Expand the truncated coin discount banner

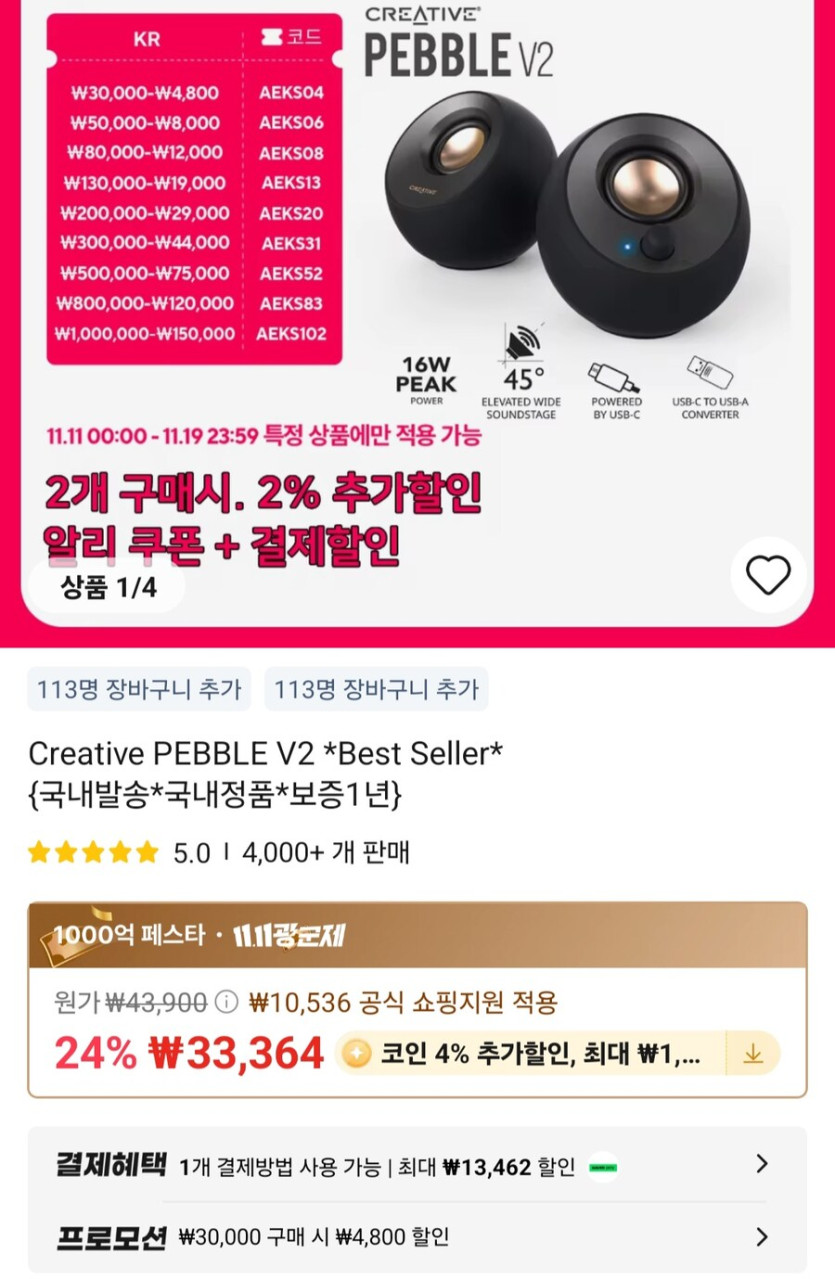tap(540, 1052)
